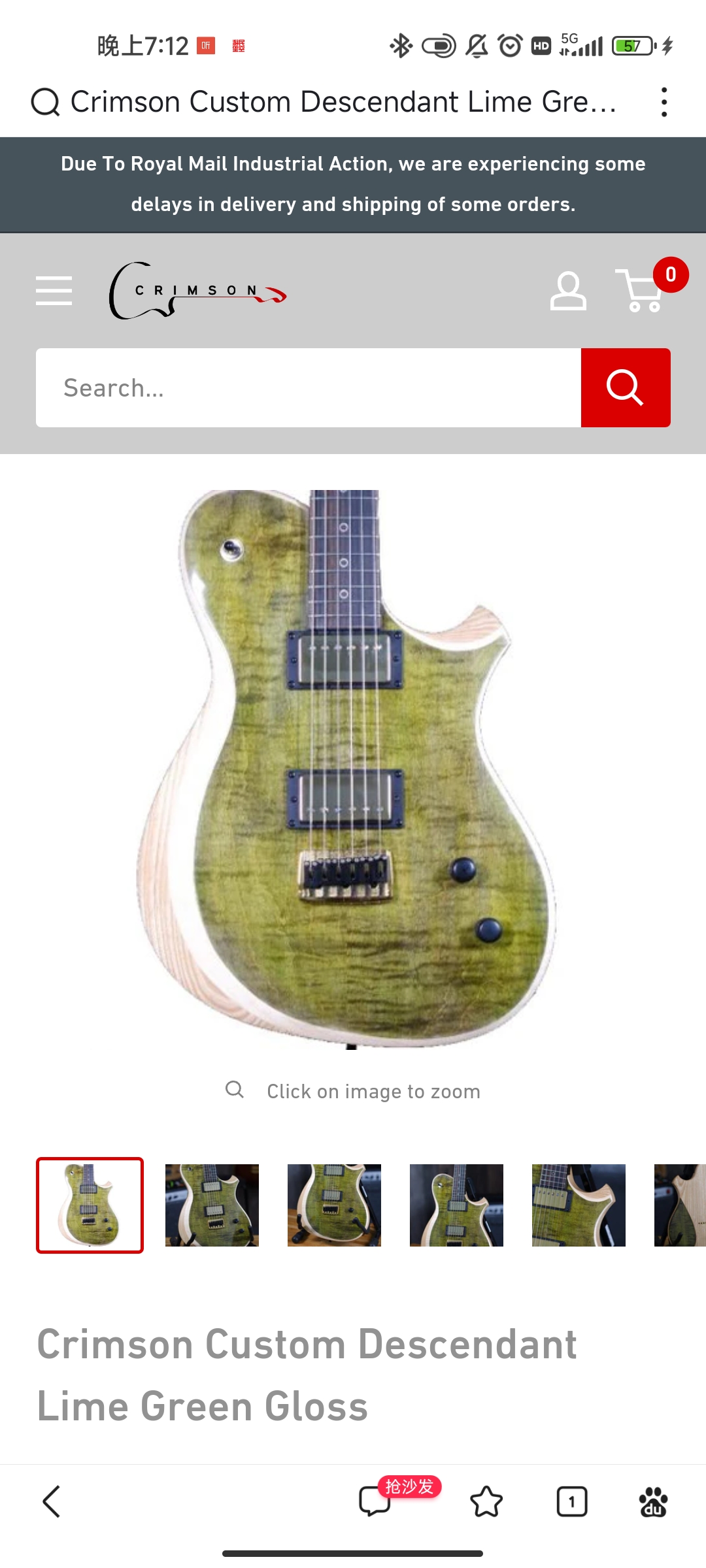The width and height of the screenshot is (706, 1568).
Task: Select the fifth guitar thumbnail
Action: pos(579,1205)
